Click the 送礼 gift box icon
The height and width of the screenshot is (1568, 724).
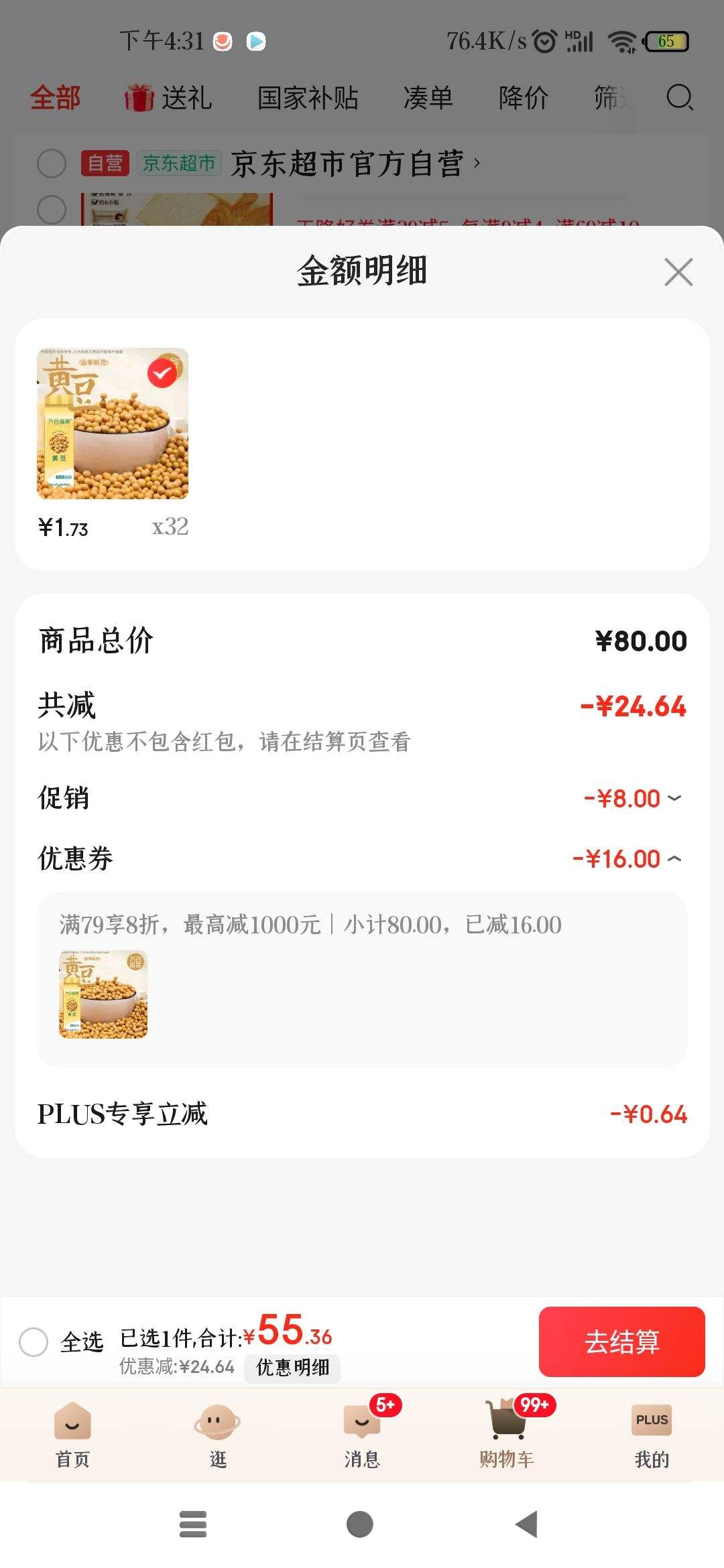[x=137, y=96]
